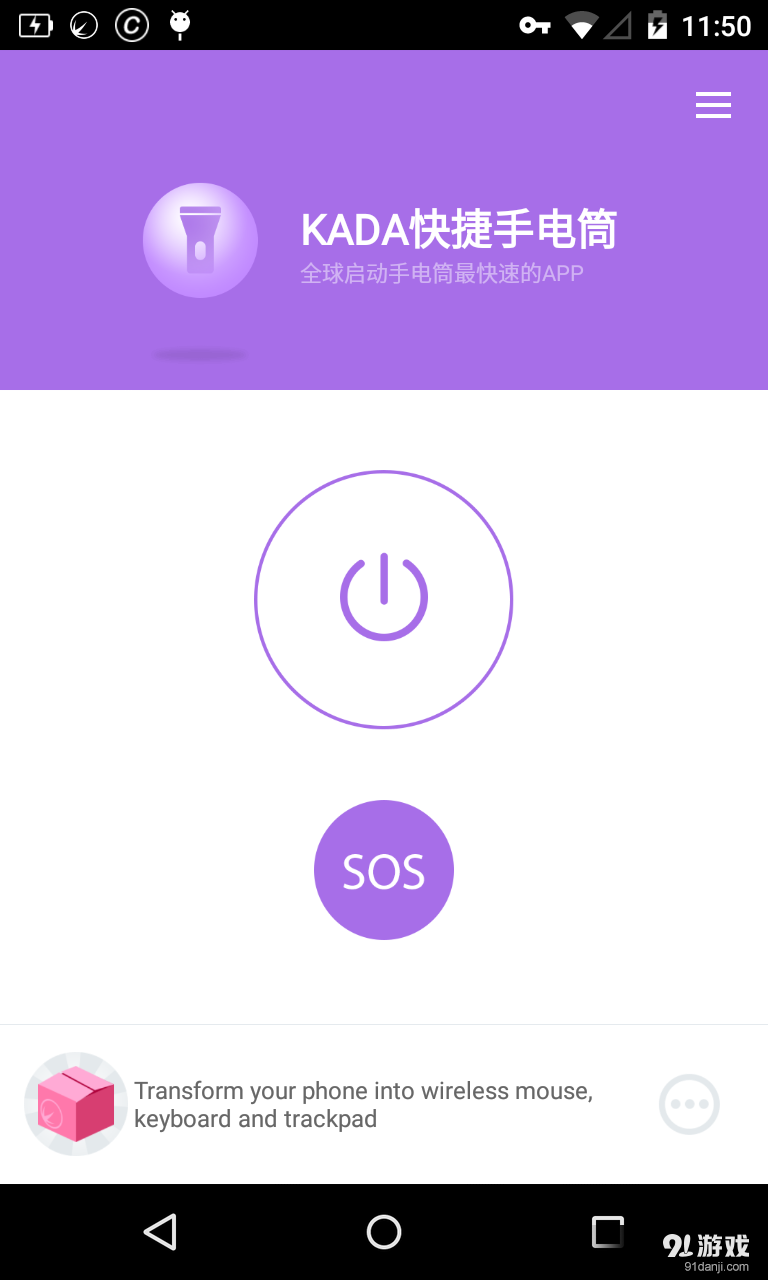
Task: Tap the Android robot notification icon
Action: [x=180, y=24]
